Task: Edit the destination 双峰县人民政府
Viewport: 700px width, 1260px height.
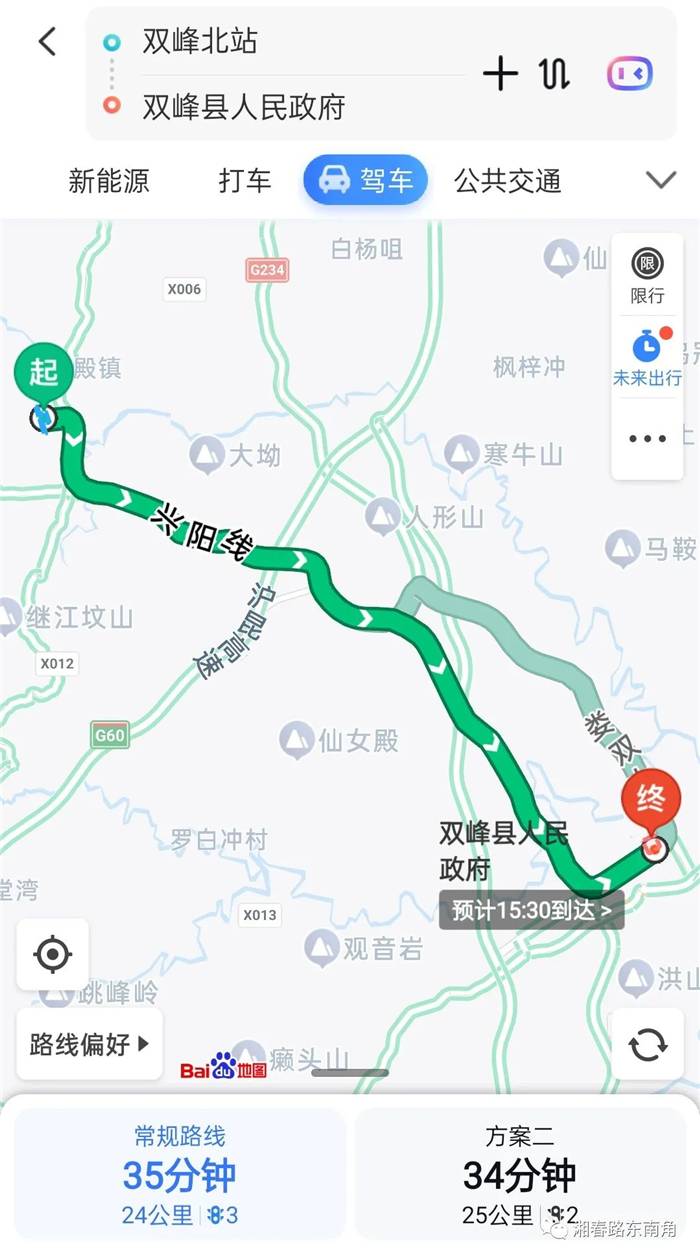Action: pos(243,107)
